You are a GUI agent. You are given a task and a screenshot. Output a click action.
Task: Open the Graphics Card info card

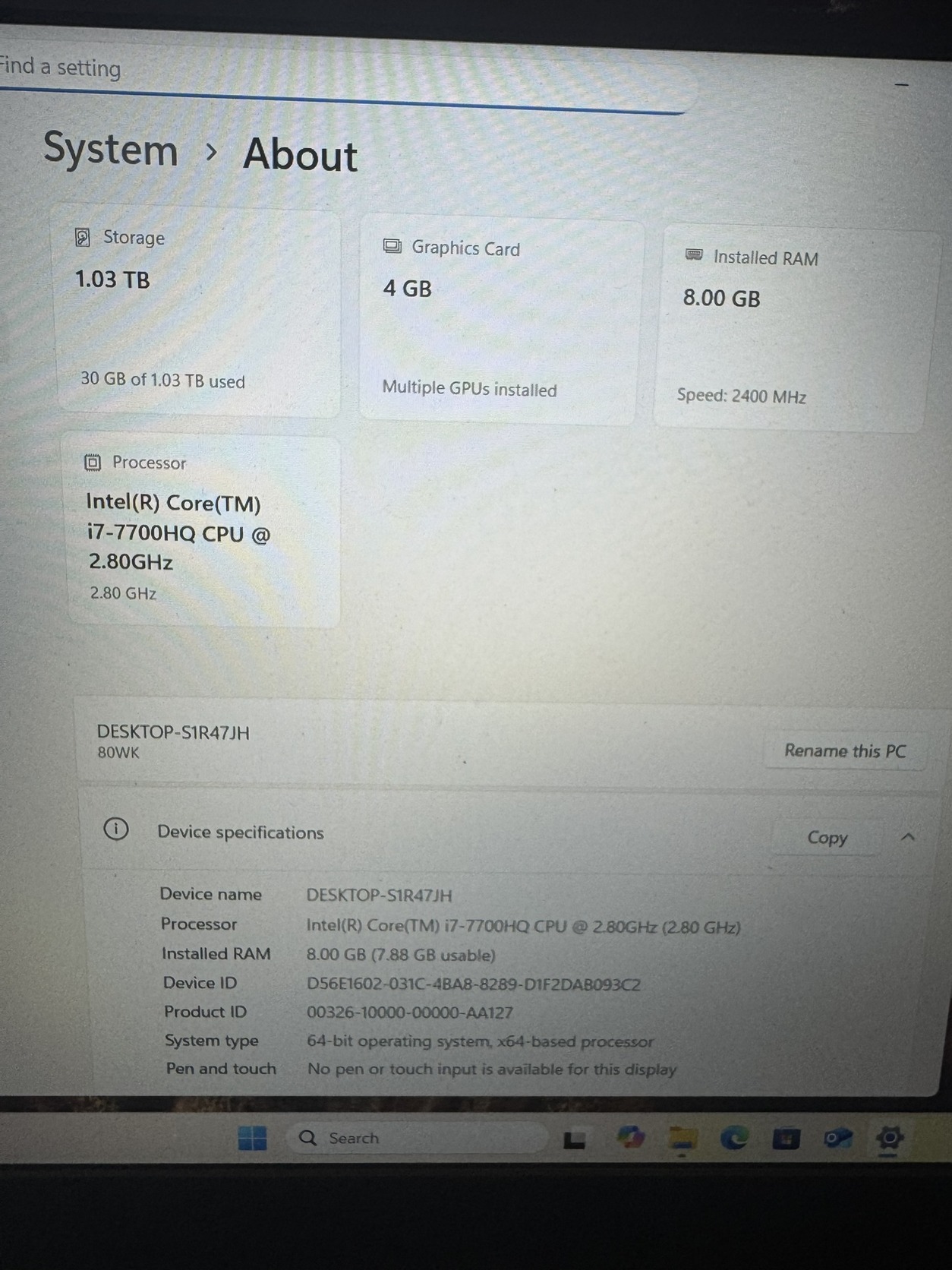[499, 321]
